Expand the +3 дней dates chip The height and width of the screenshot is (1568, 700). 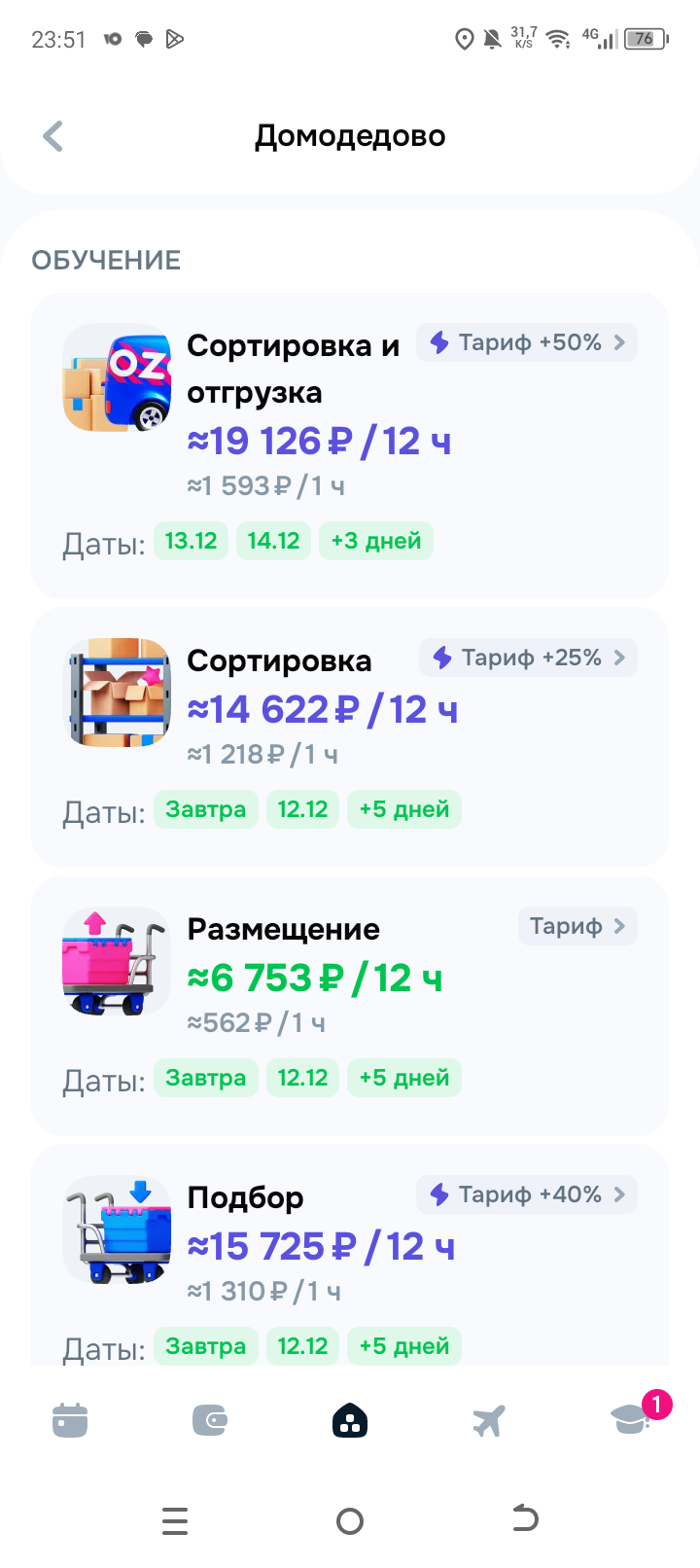(375, 541)
